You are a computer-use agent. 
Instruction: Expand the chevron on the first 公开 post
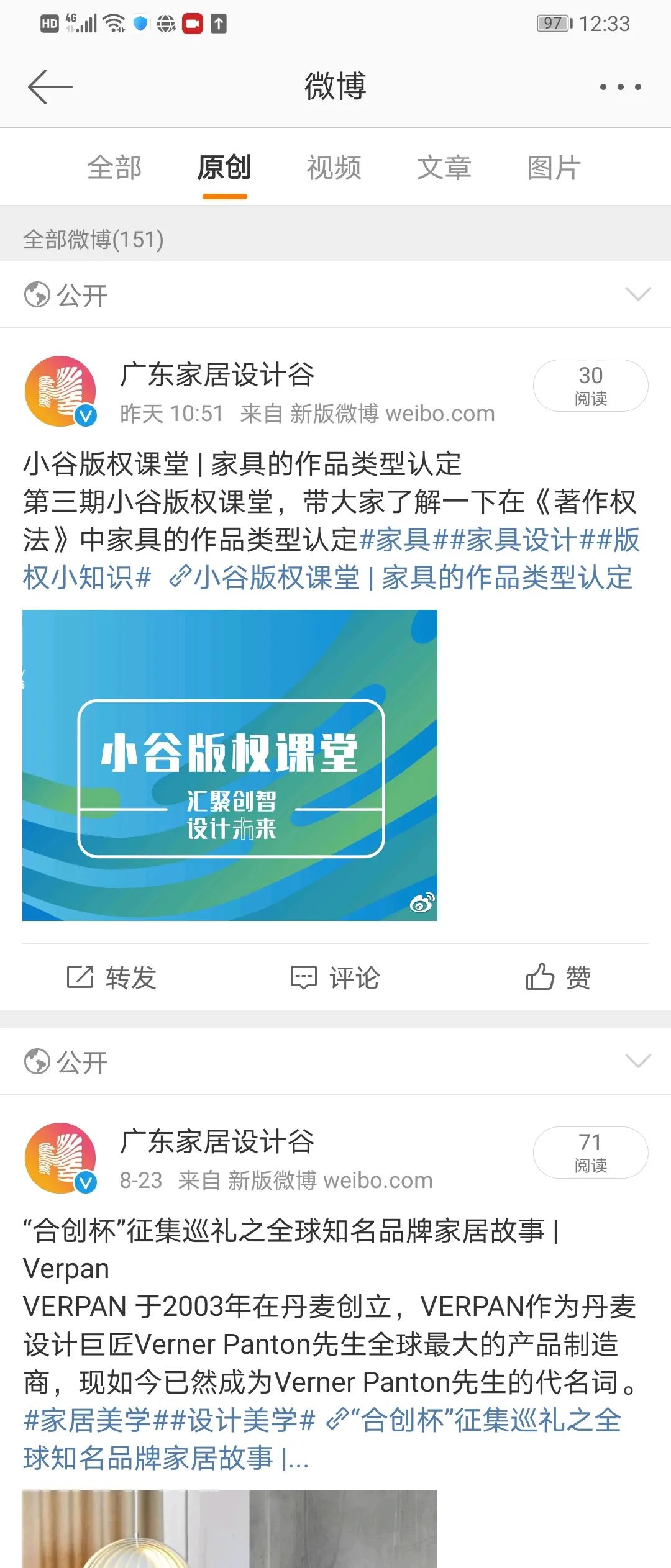coord(638,294)
